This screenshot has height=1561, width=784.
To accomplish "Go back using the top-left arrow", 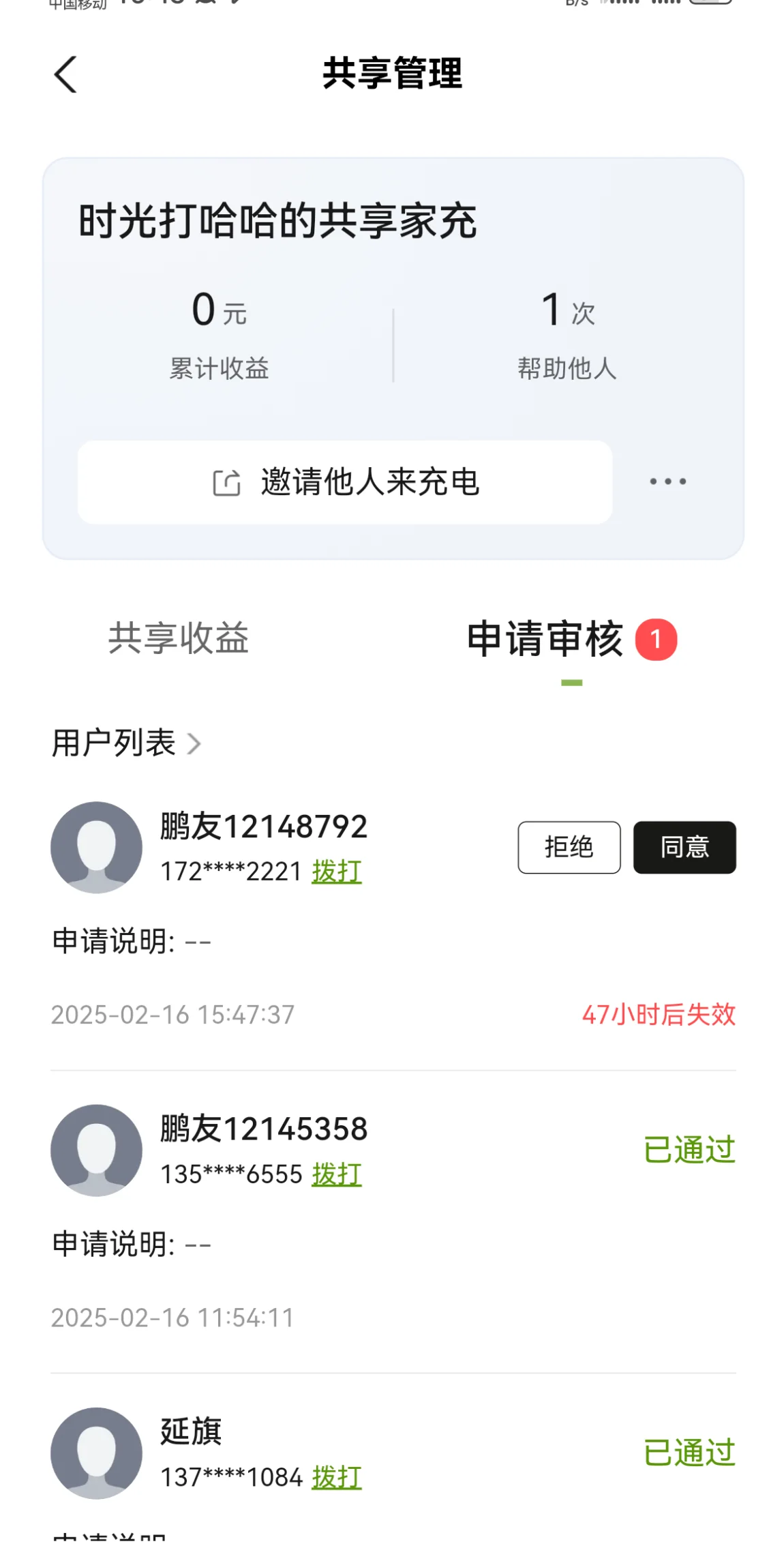I will 65,74.
